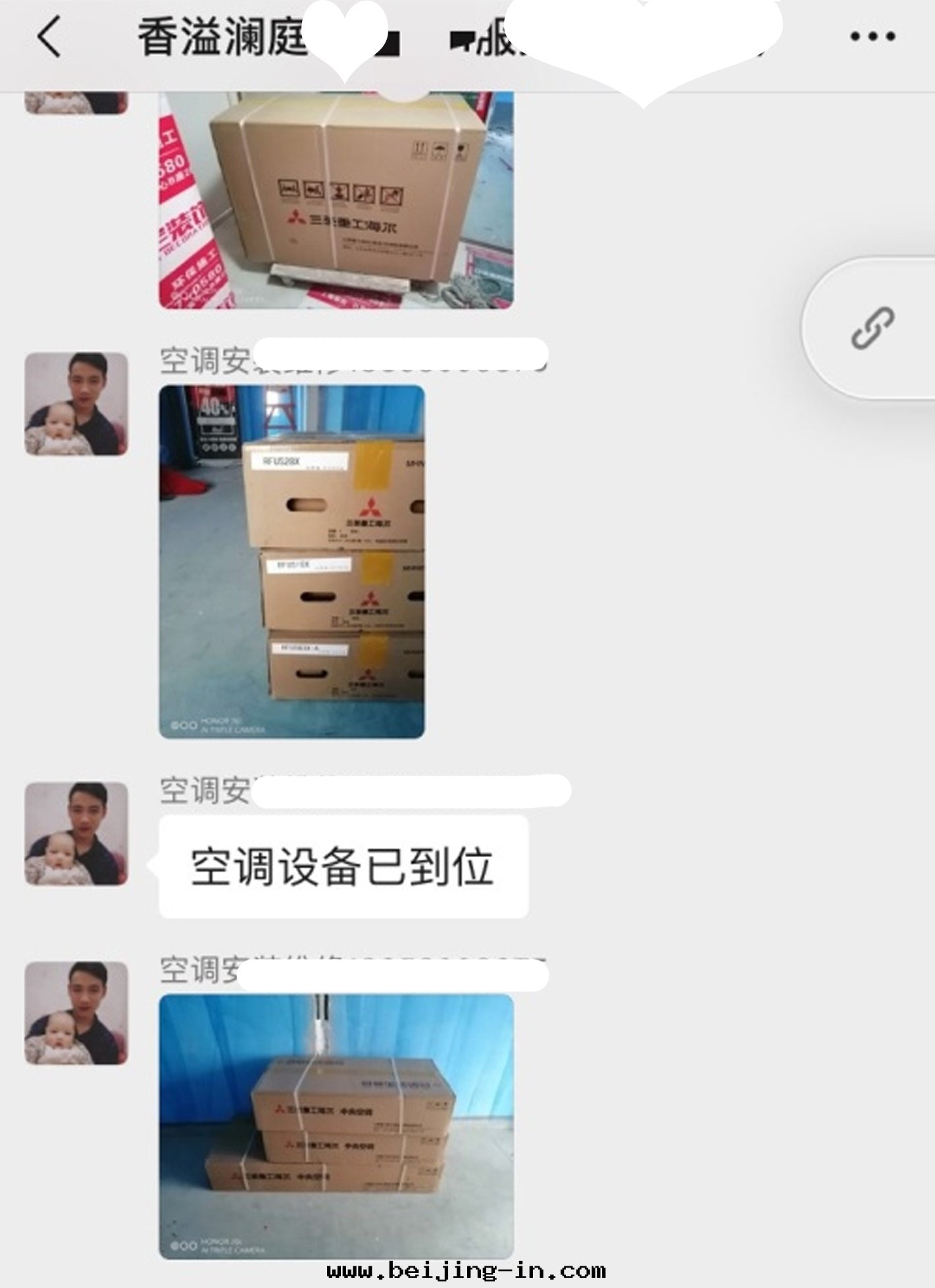View the photo of three stacked boxes

click(x=292, y=561)
